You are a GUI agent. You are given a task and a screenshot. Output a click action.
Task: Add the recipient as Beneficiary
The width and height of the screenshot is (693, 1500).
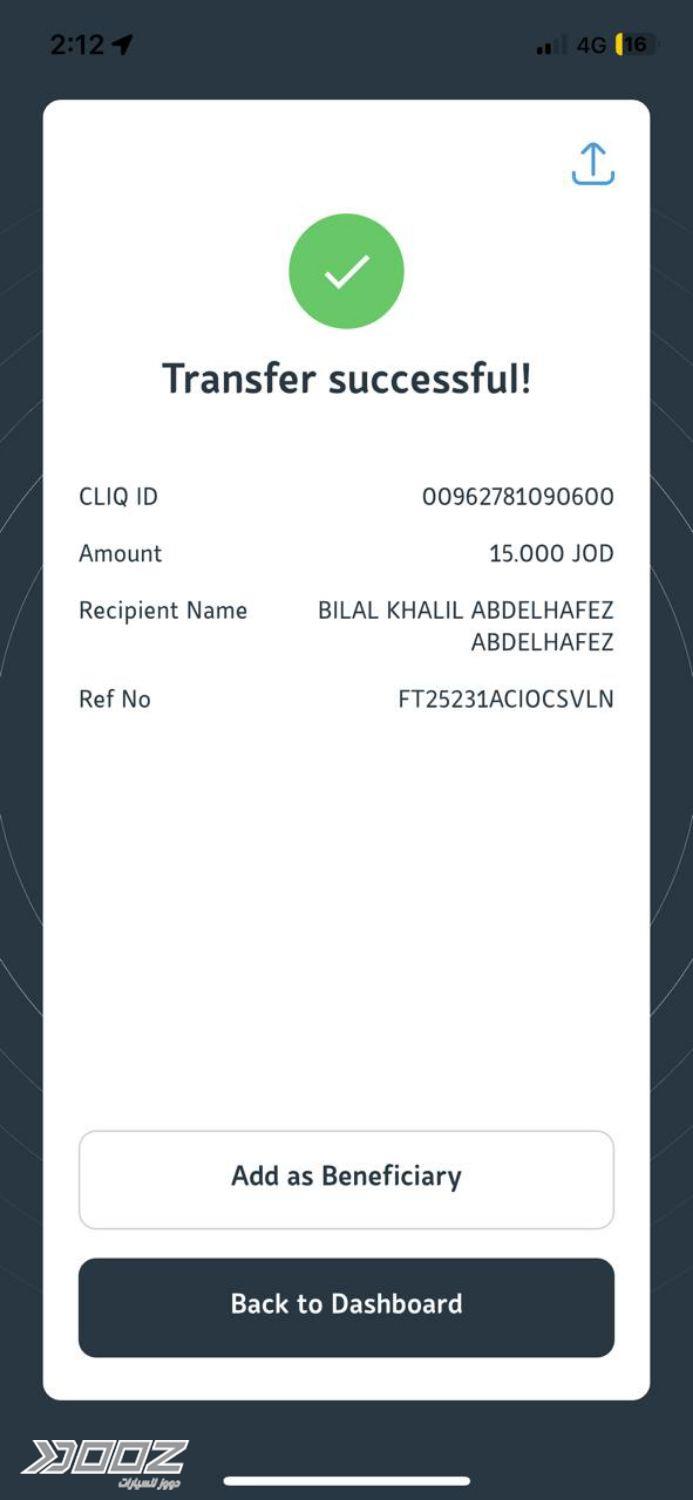click(x=346, y=1178)
